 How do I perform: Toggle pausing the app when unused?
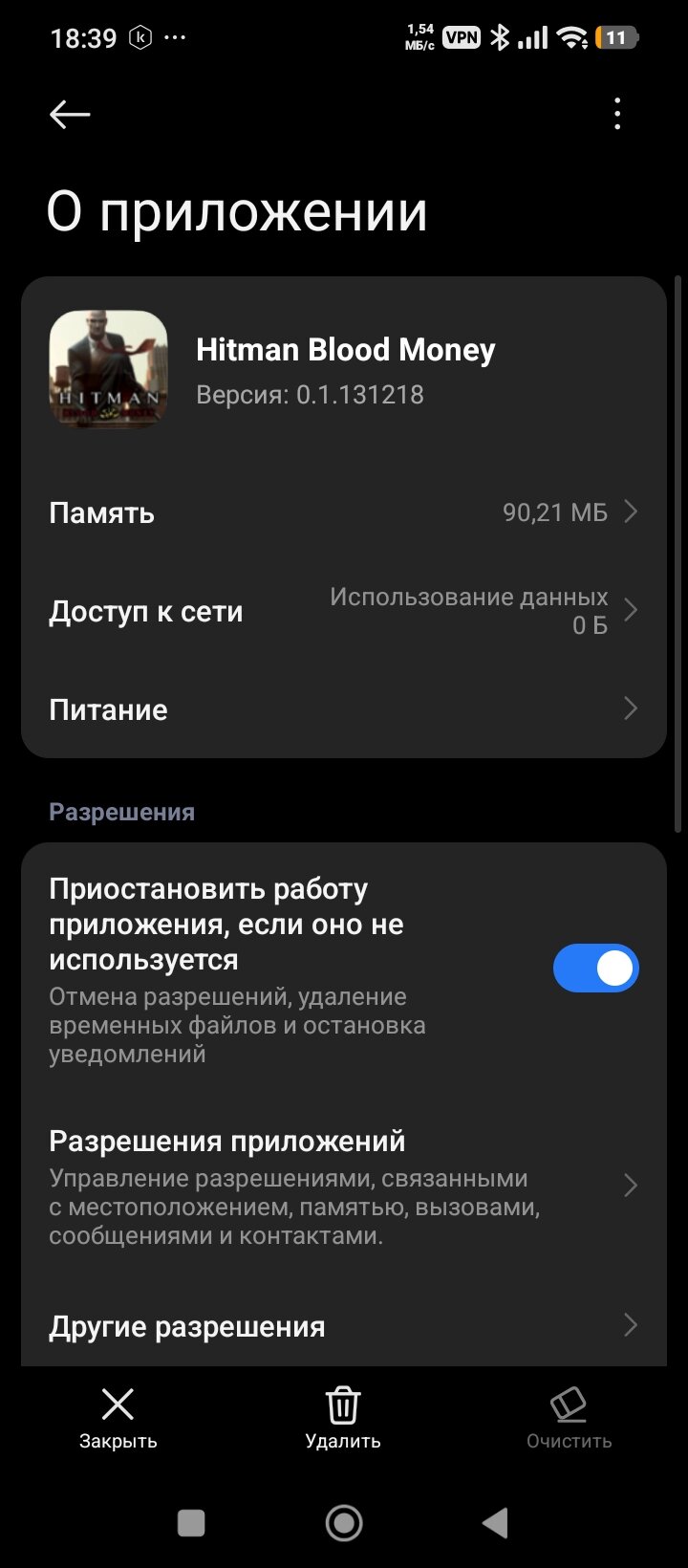595,969
